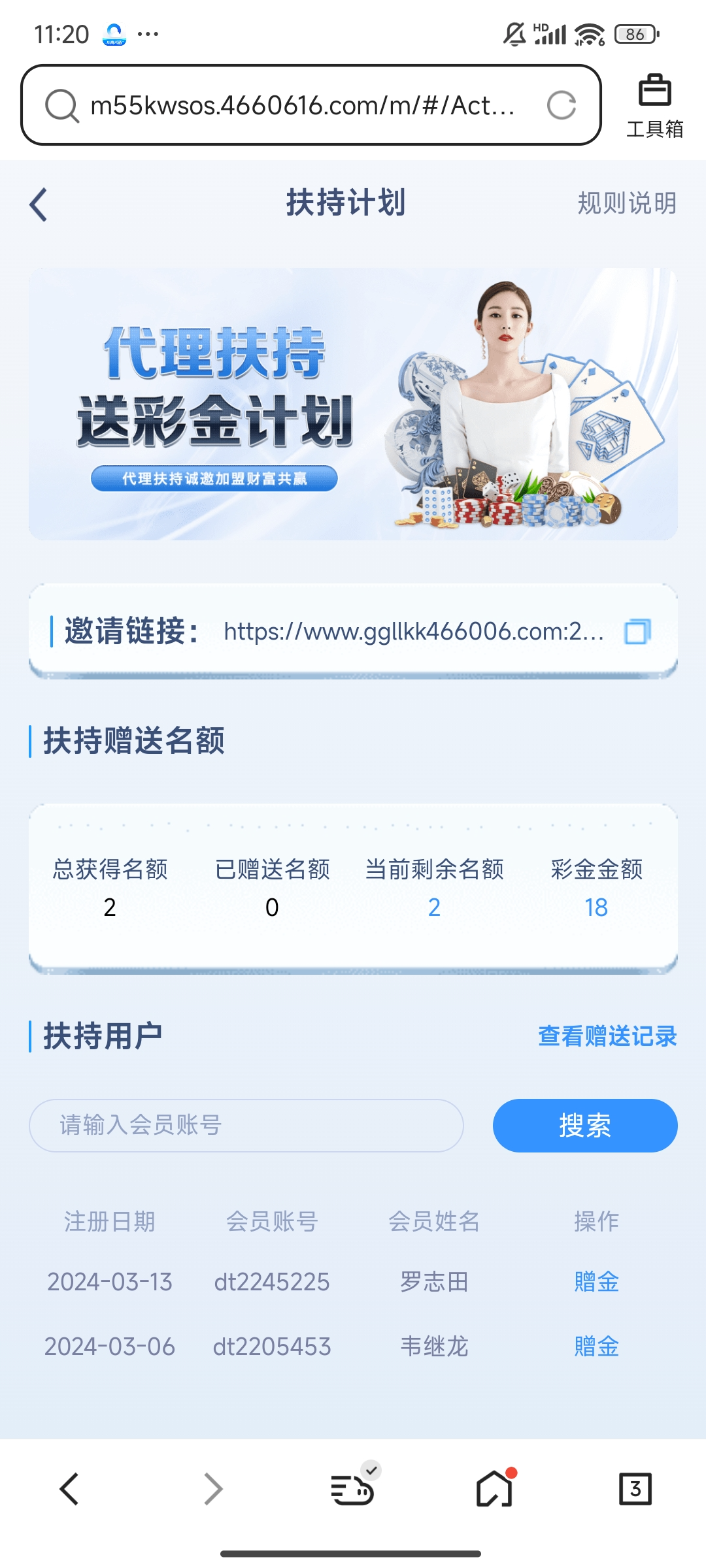This screenshot has height=1568, width=706.
Task: Open the browser home page
Action: [494, 1489]
